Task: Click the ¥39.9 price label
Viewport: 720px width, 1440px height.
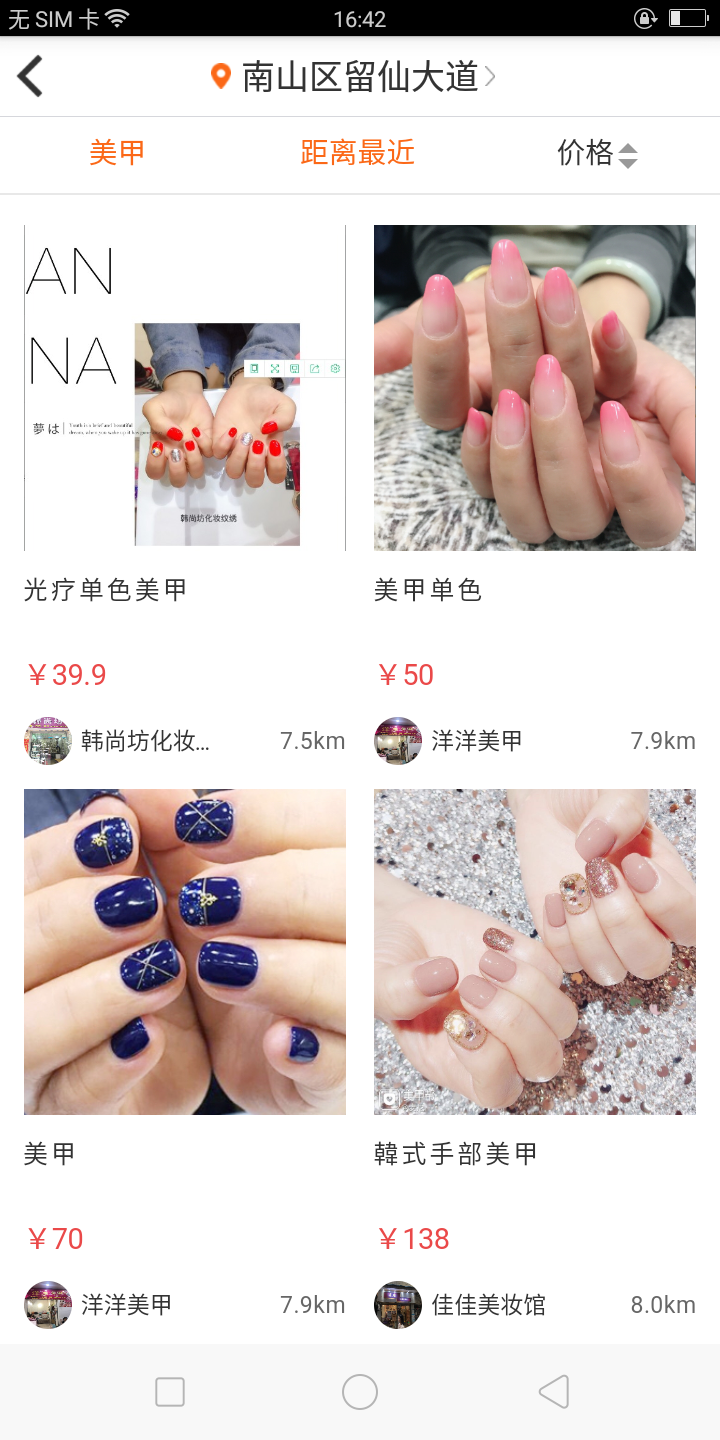Action: (x=66, y=674)
